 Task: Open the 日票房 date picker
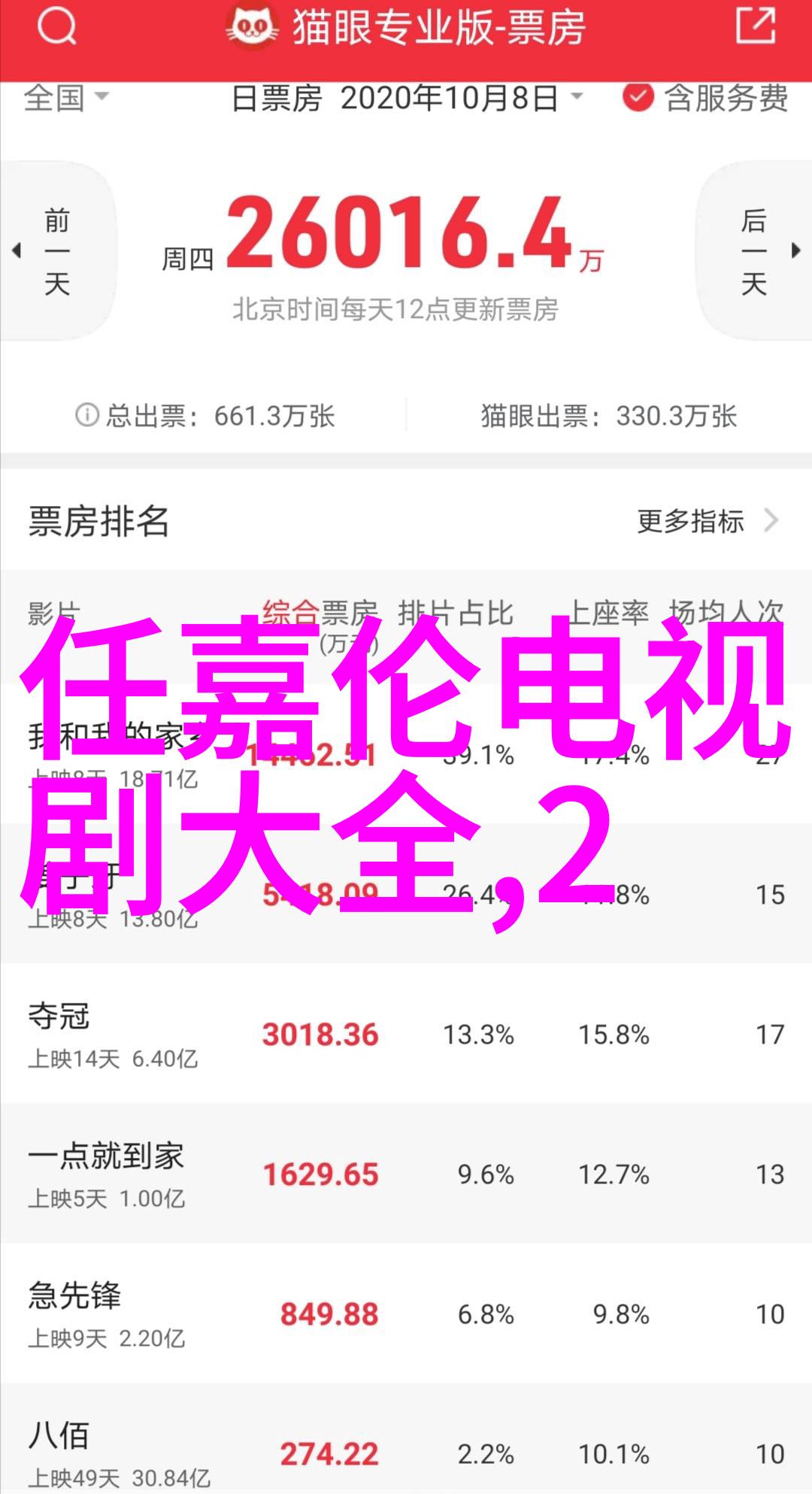407,98
